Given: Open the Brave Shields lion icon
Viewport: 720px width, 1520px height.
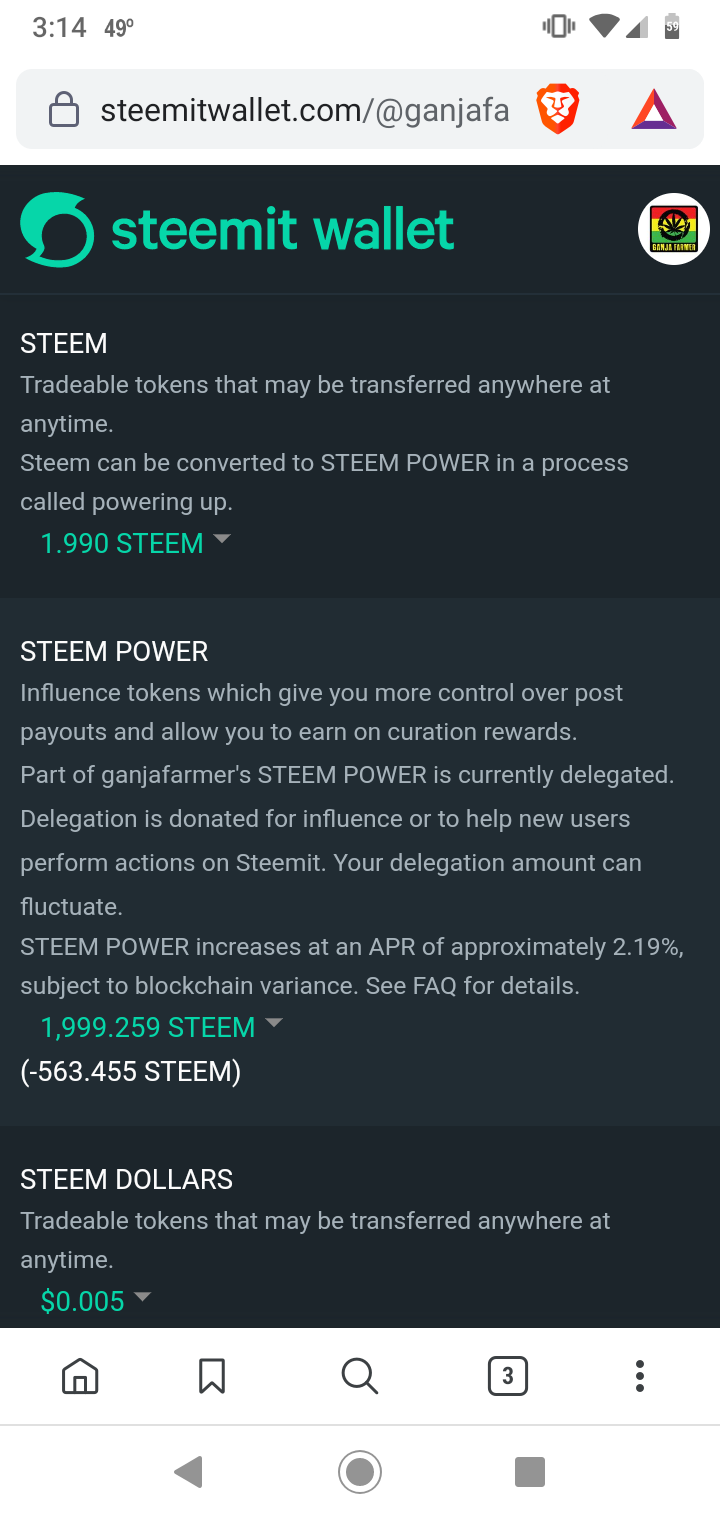Looking at the screenshot, I should tap(557, 110).
